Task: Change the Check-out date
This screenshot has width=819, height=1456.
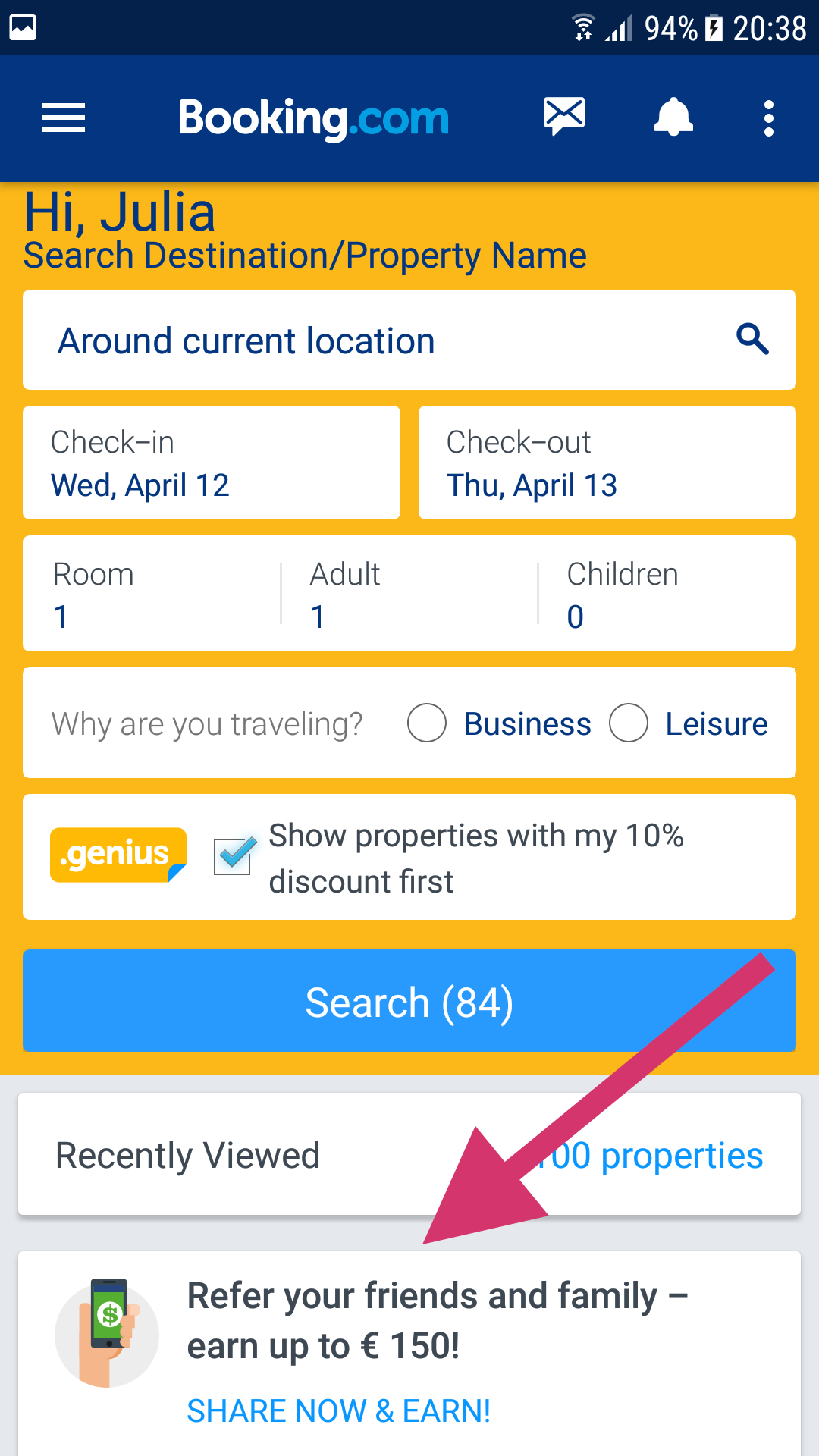Action: [x=607, y=463]
